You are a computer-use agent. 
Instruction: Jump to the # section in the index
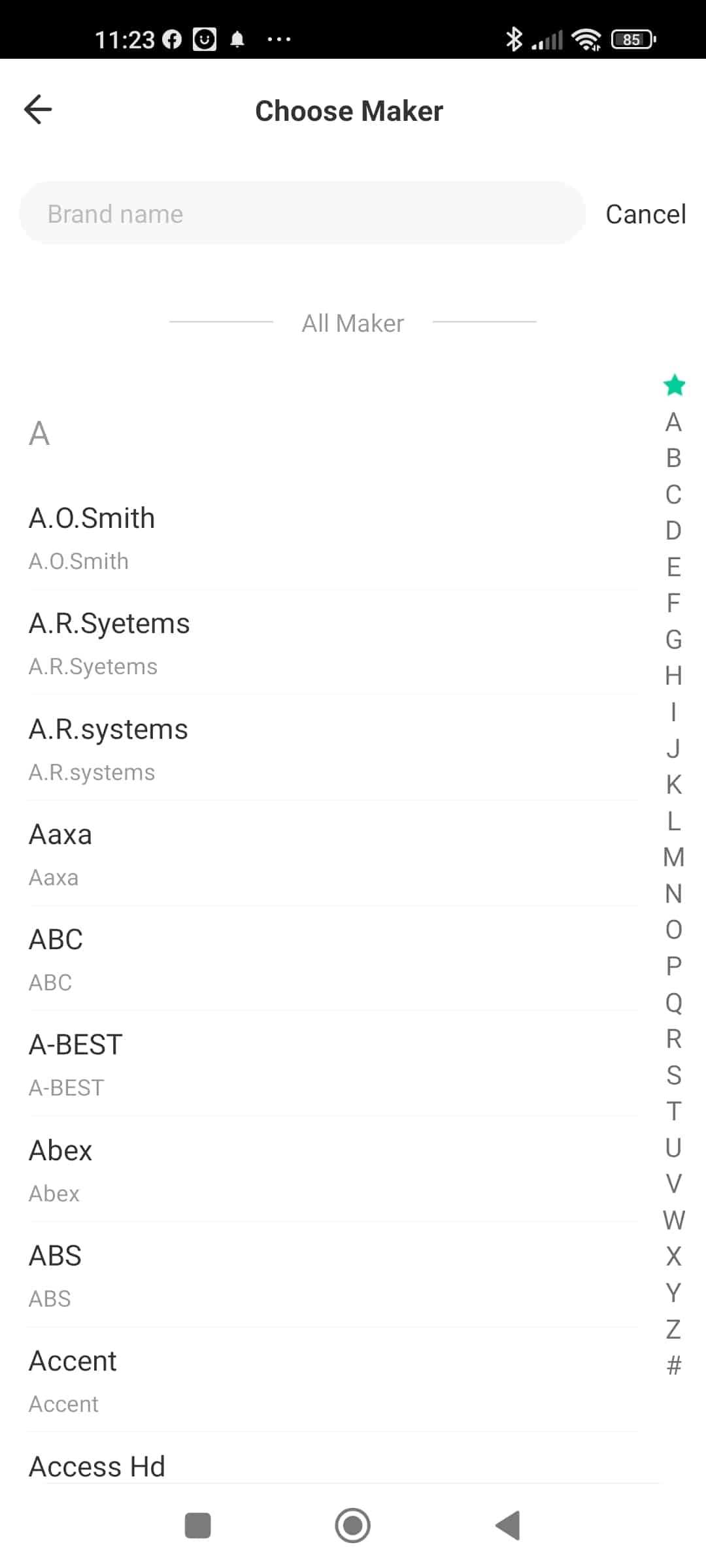pyautogui.click(x=674, y=1365)
